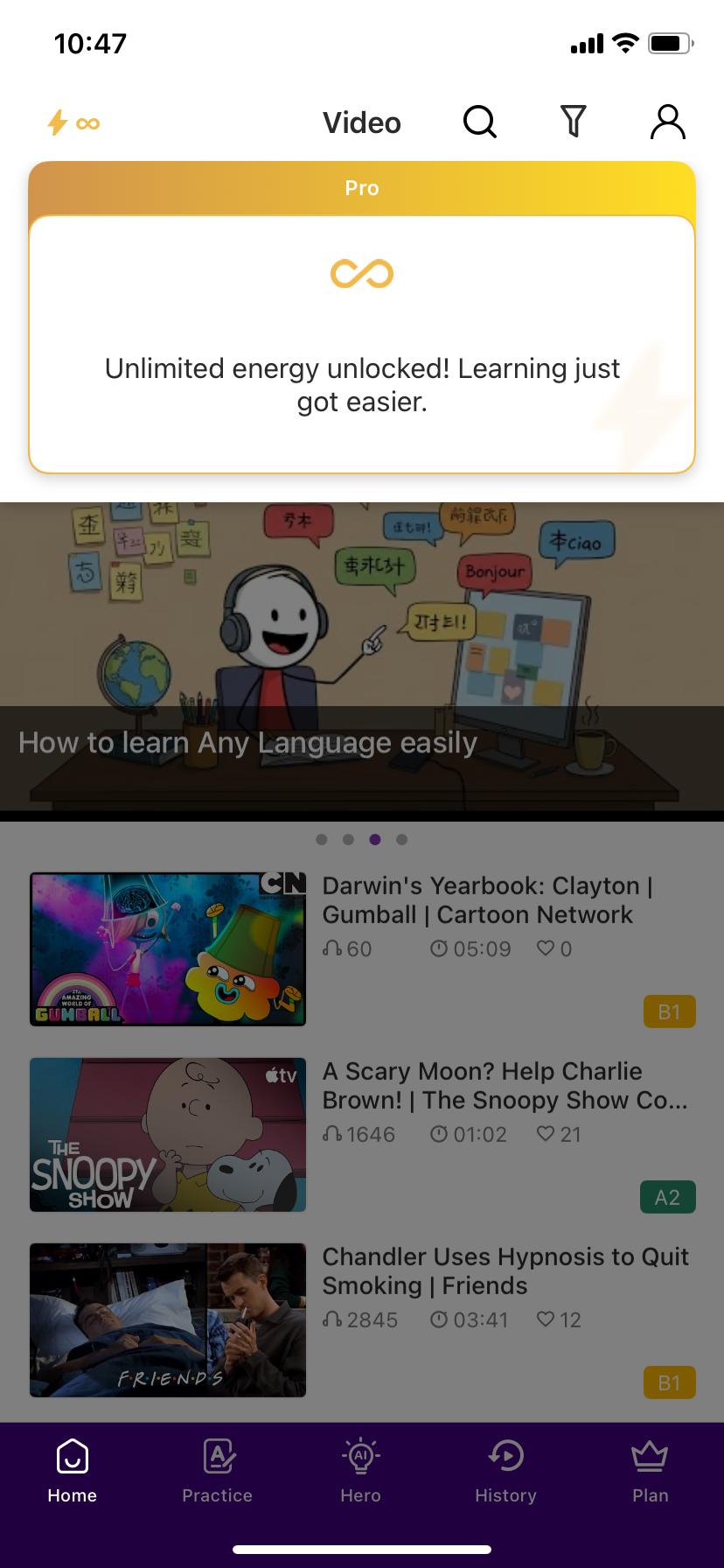
Task: Switch to the Hero tab
Action: tap(361, 1472)
